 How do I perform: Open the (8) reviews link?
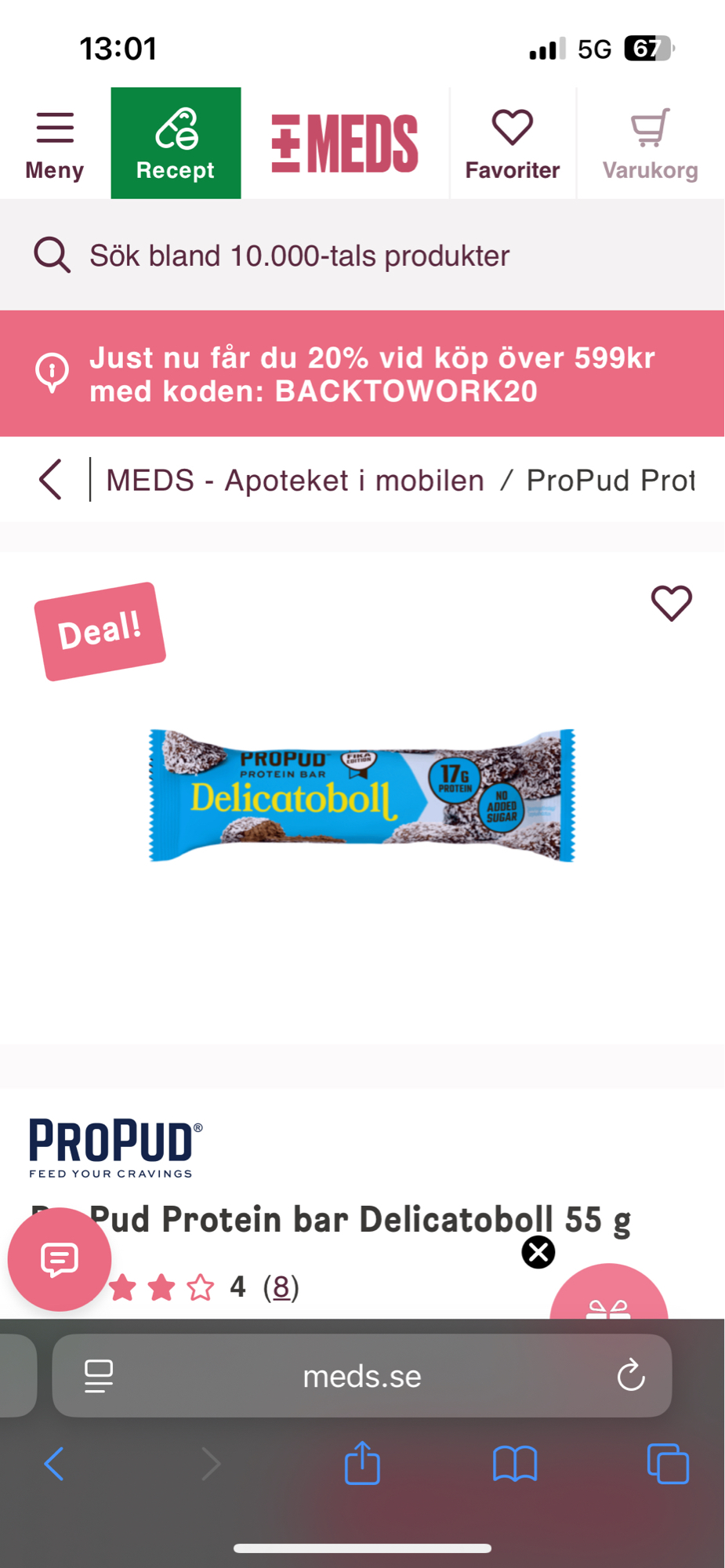tap(281, 1286)
